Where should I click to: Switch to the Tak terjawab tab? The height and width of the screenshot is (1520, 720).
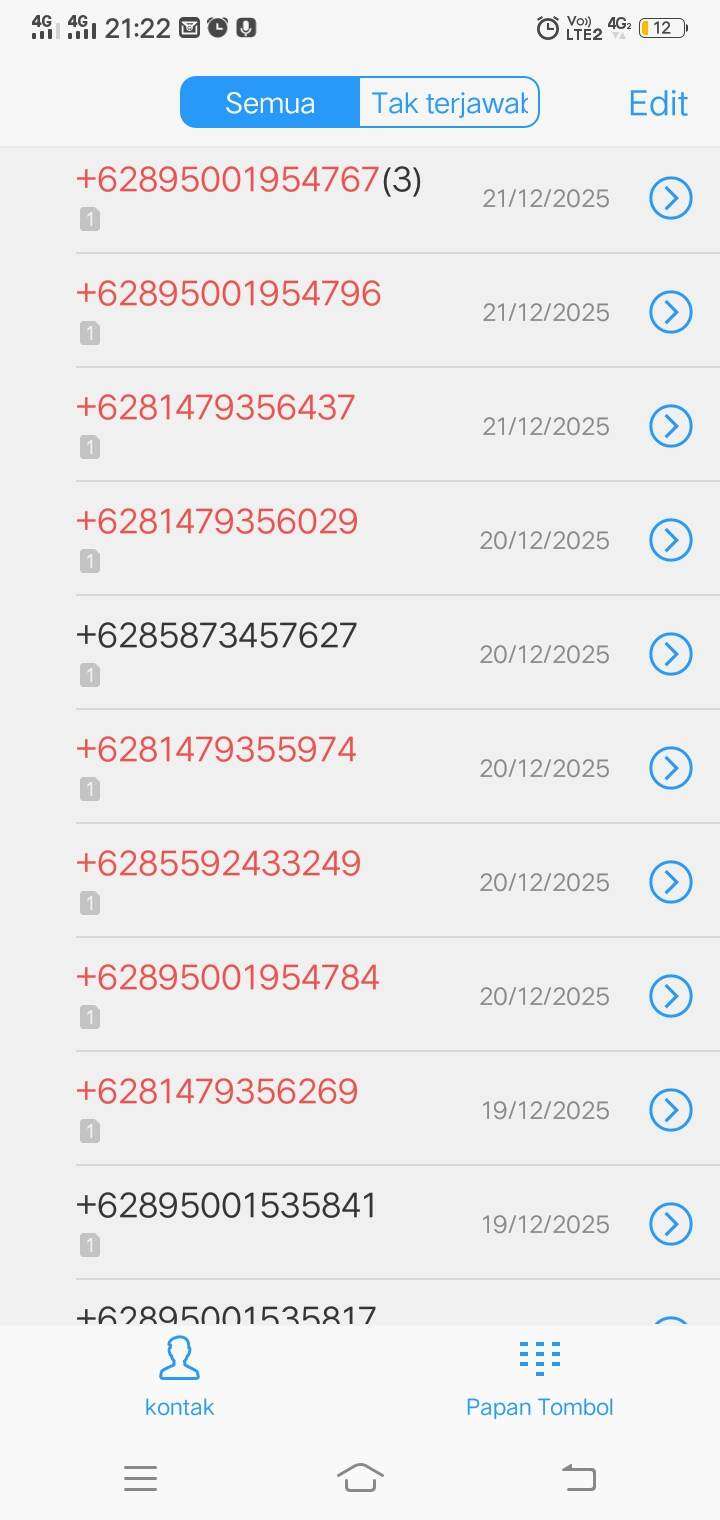(x=449, y=103)
